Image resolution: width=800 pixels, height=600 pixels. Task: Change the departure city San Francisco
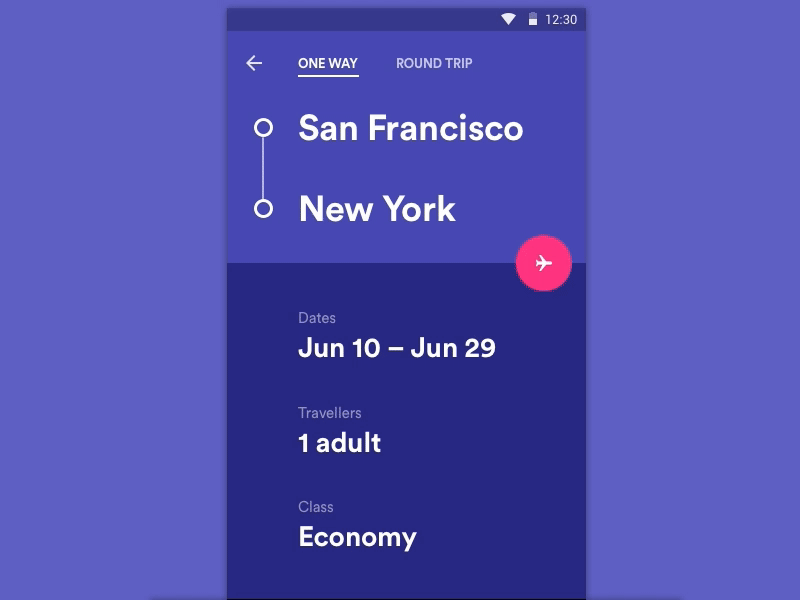coord(410,128)
